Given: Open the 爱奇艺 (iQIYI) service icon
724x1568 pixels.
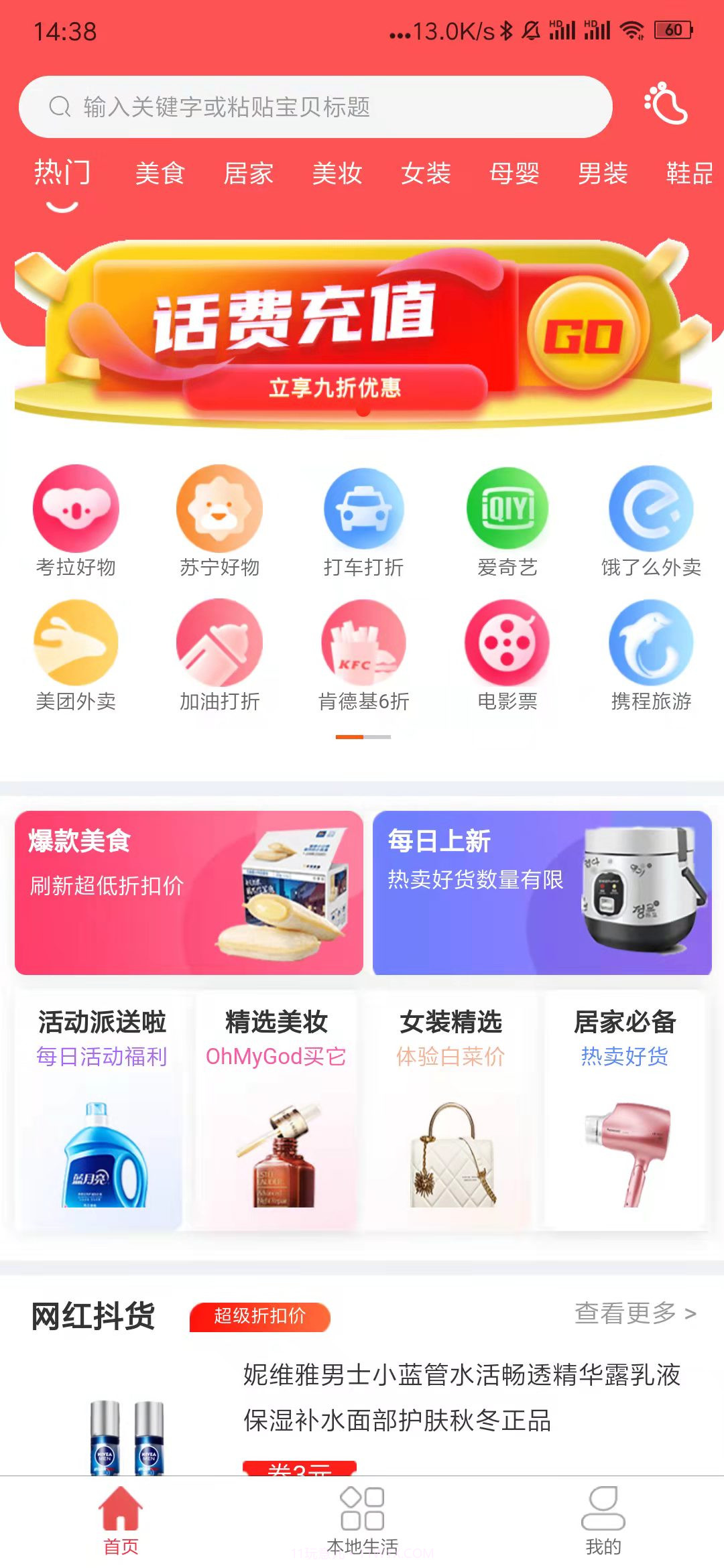Looking at the screenshot, I should pos(506,509).
